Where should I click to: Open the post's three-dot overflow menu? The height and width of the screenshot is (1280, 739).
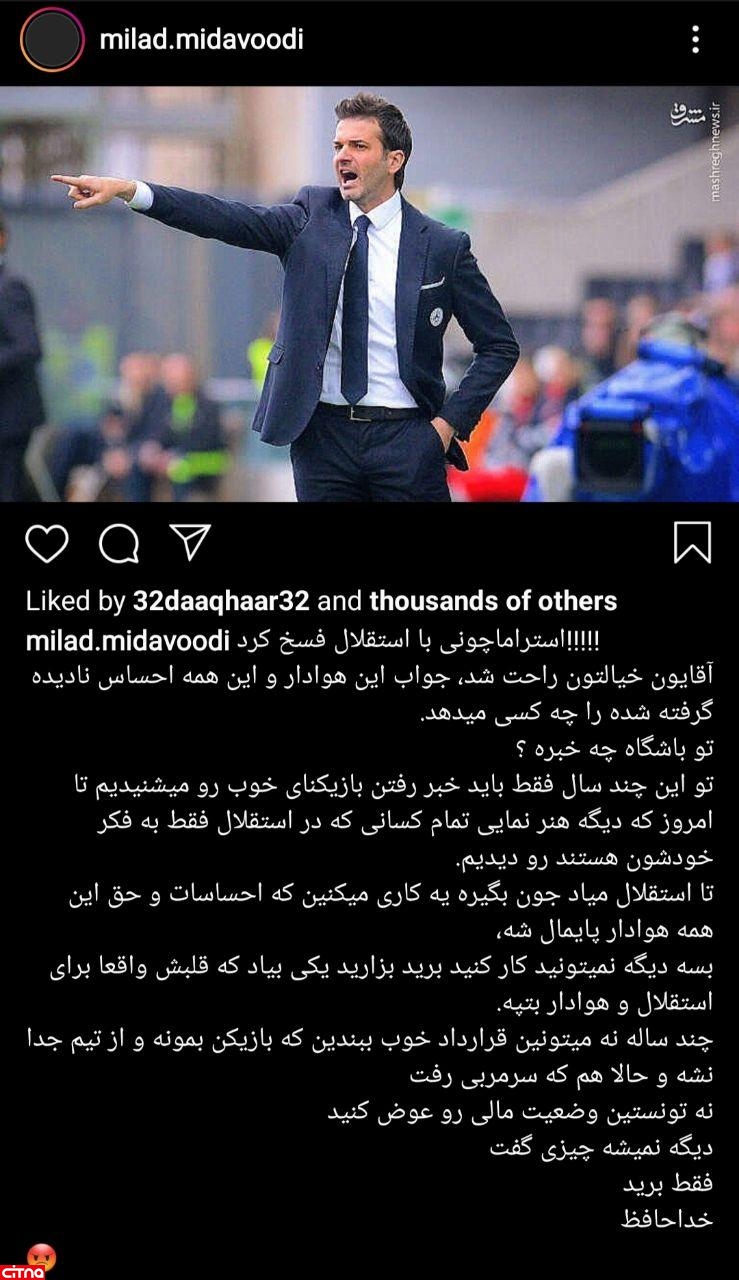[x=695, y=39]
